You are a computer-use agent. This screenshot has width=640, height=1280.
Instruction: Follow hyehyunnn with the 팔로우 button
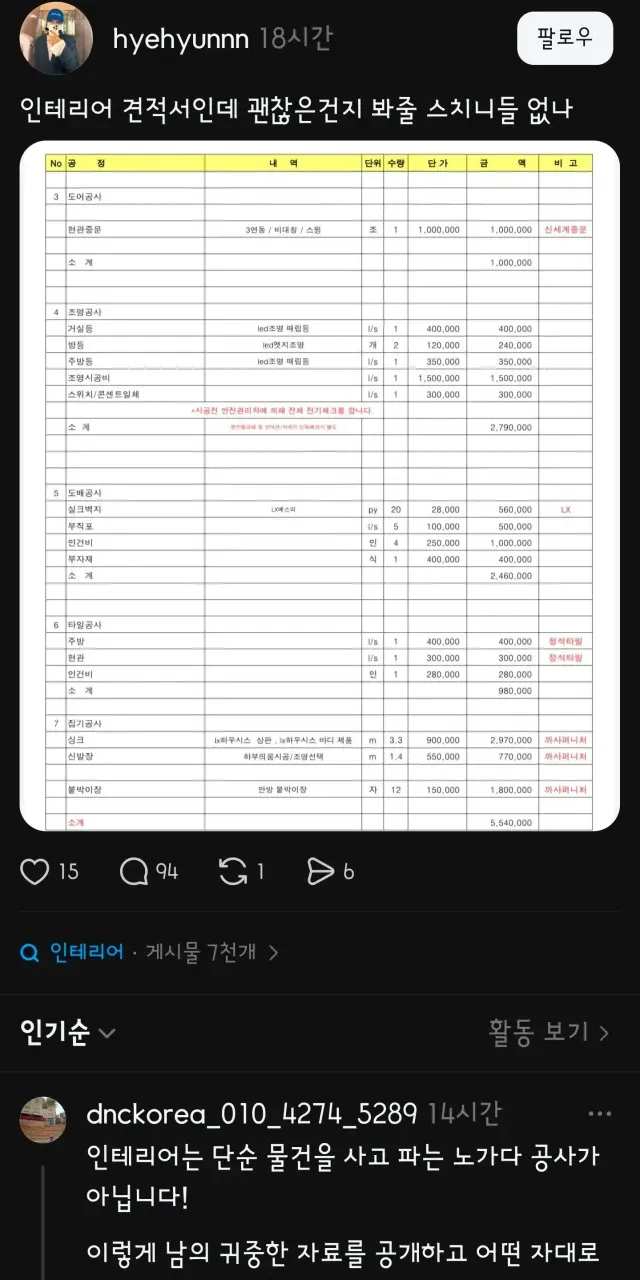tap(565, 38)
